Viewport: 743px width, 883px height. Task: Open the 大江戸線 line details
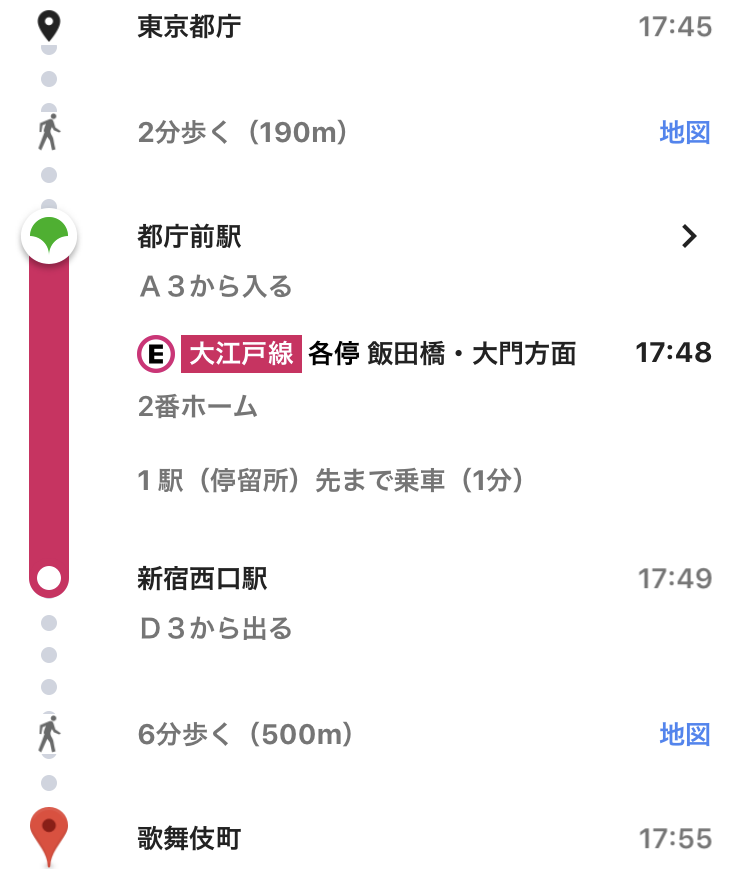[241, 354]
